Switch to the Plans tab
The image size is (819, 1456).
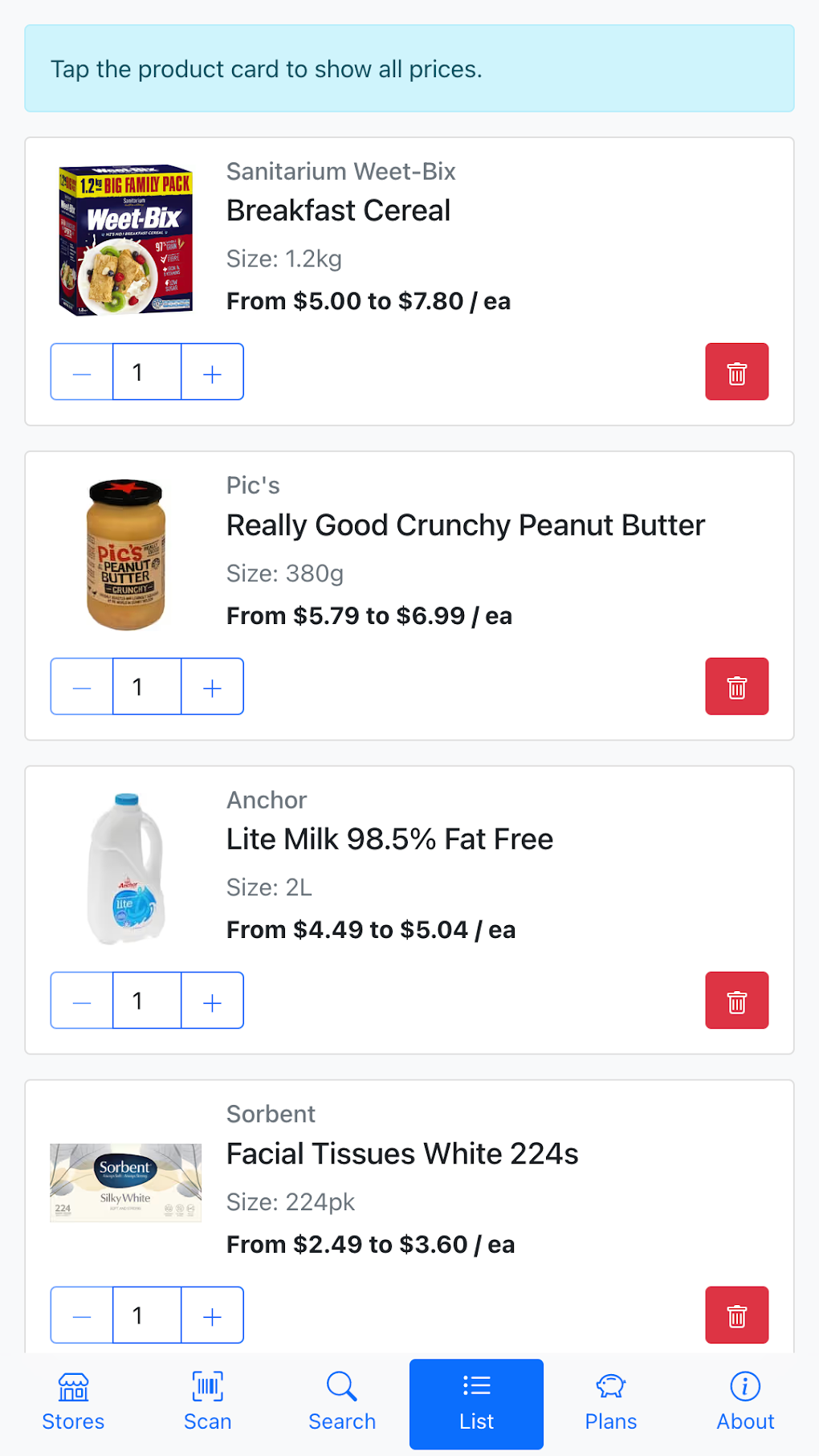pyautogui.click(x=611, y=1403)
